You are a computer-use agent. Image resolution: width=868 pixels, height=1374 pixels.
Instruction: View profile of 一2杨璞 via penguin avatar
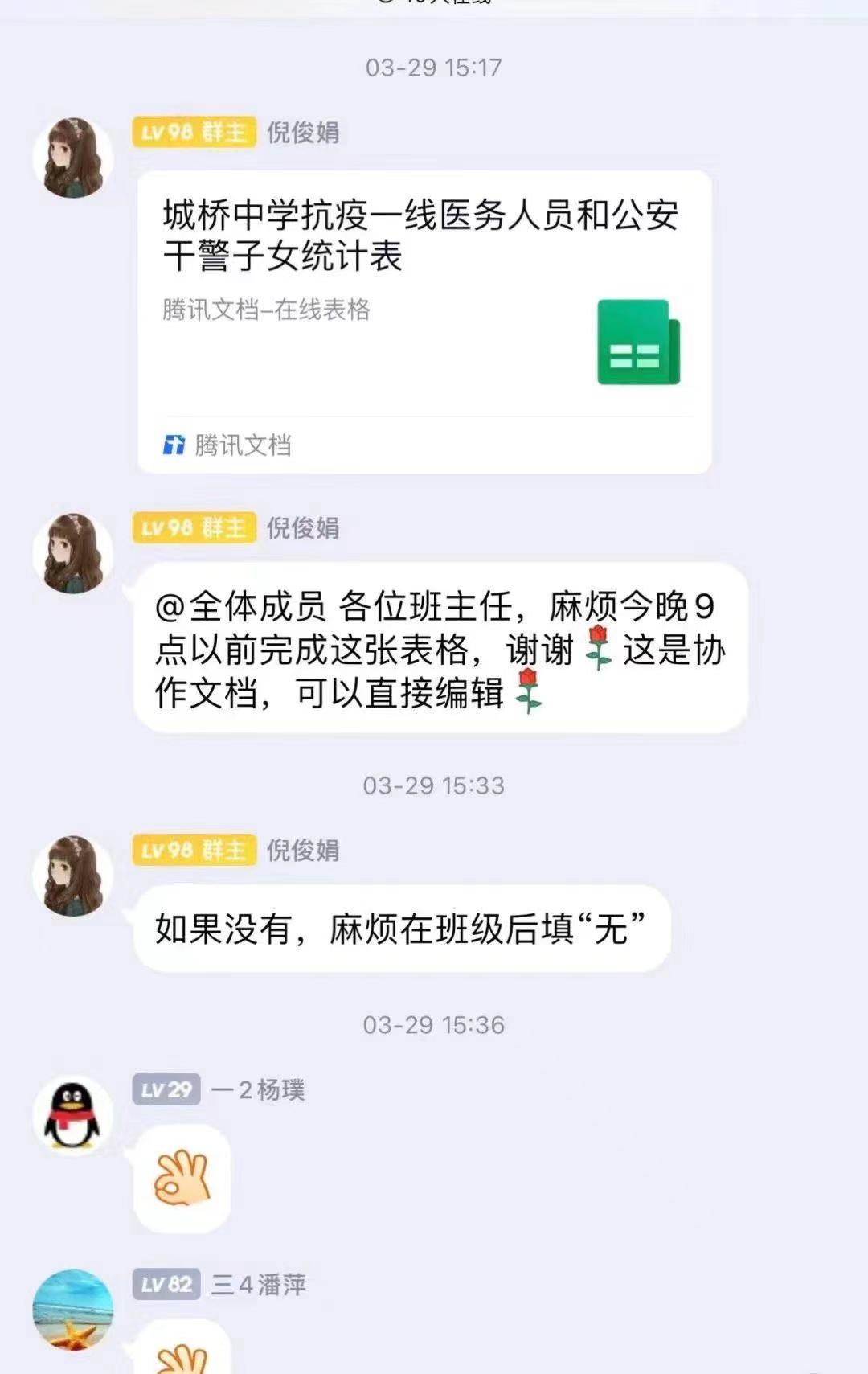coord(72,1115)
